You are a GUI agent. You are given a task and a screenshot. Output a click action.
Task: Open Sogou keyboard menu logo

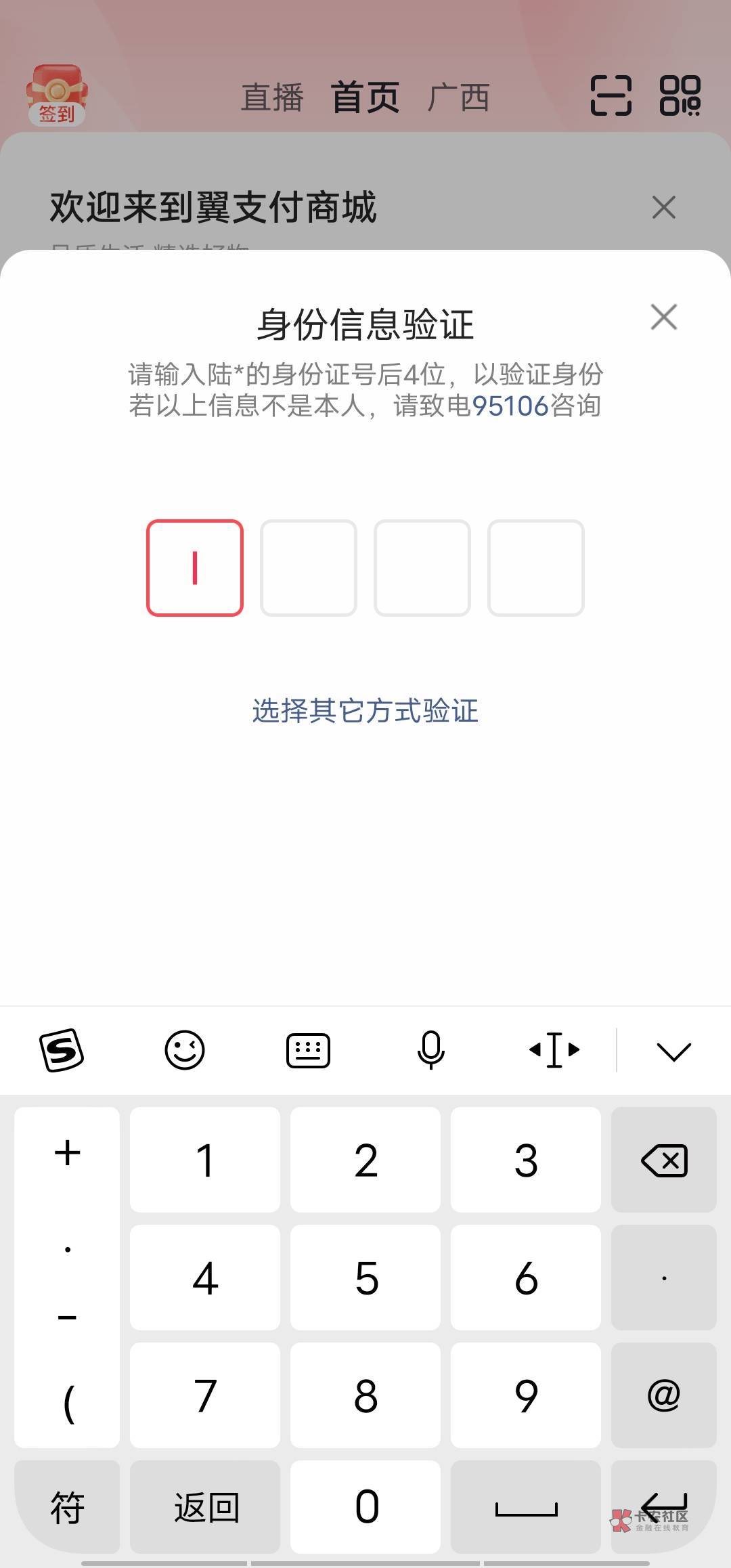tap(62, 1050)
